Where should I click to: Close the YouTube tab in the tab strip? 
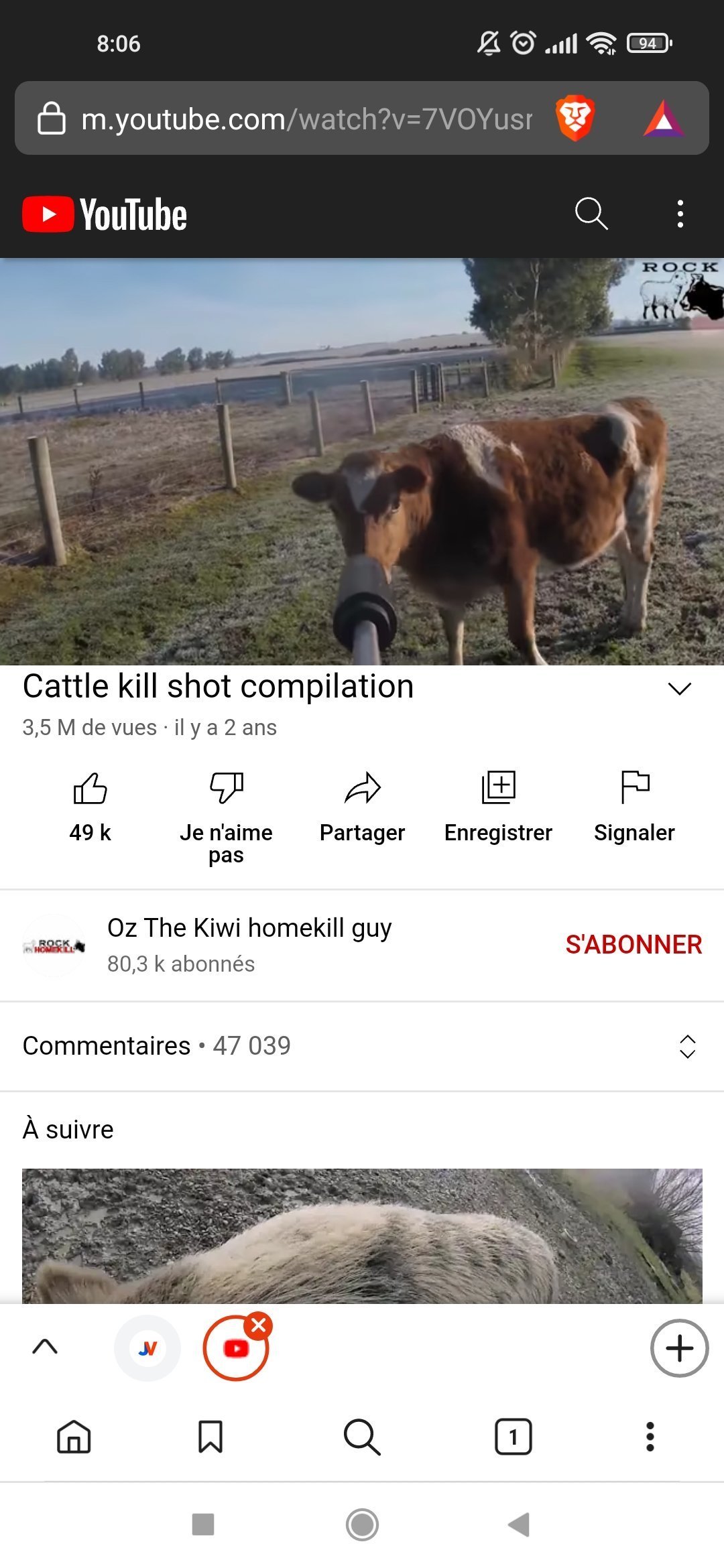tap(259, 1325)
